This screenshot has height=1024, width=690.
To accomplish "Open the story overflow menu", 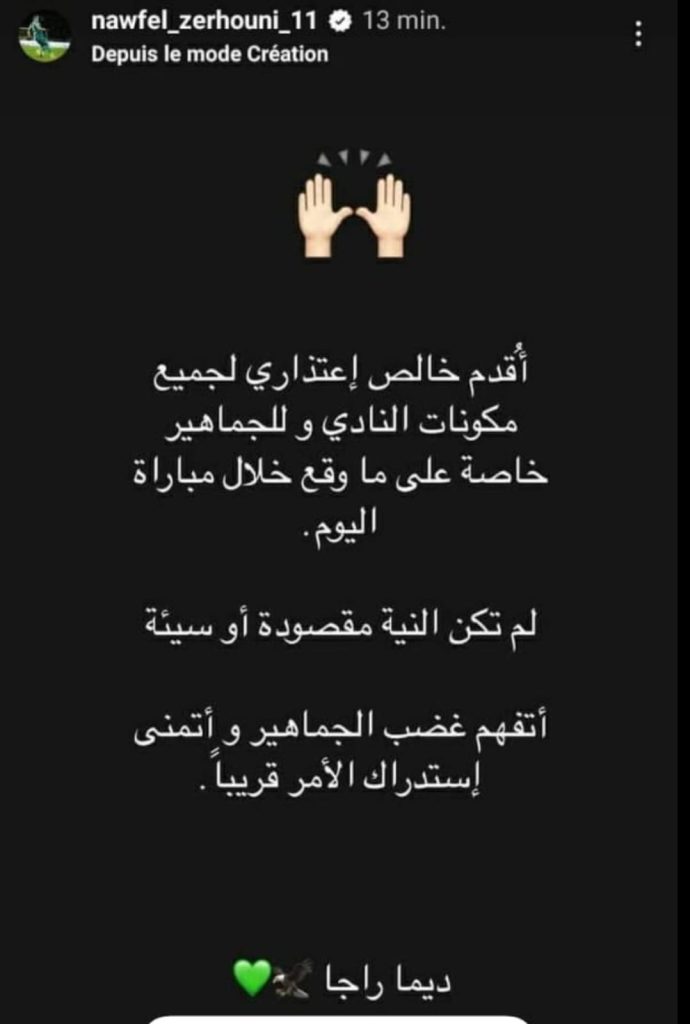I will pos(639,37).
